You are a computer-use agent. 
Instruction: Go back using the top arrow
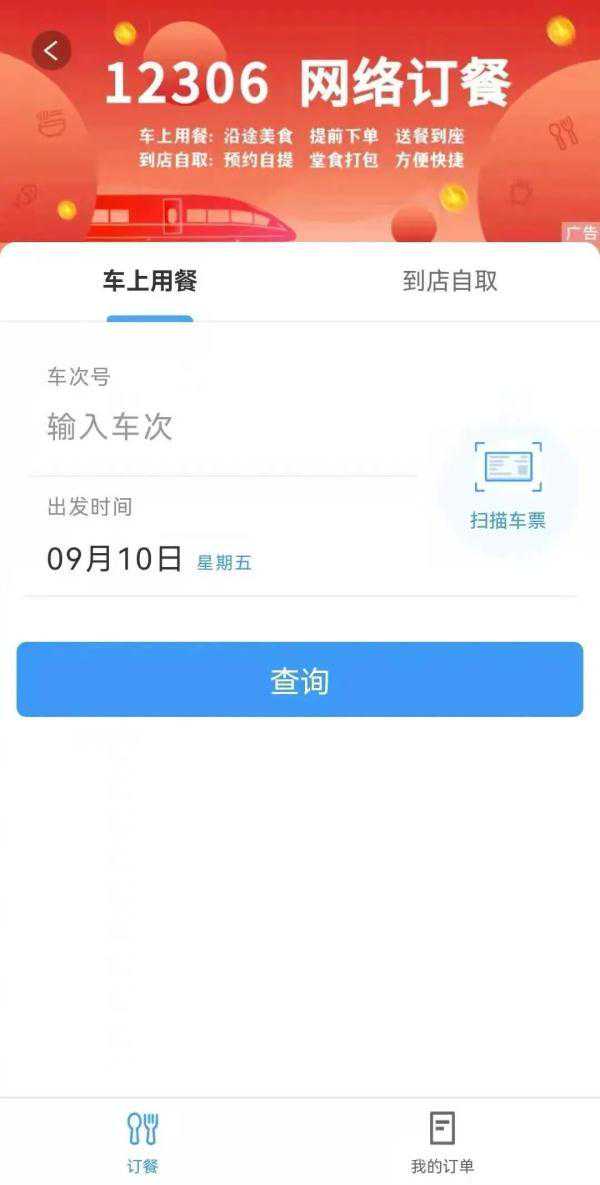[51, 50]
